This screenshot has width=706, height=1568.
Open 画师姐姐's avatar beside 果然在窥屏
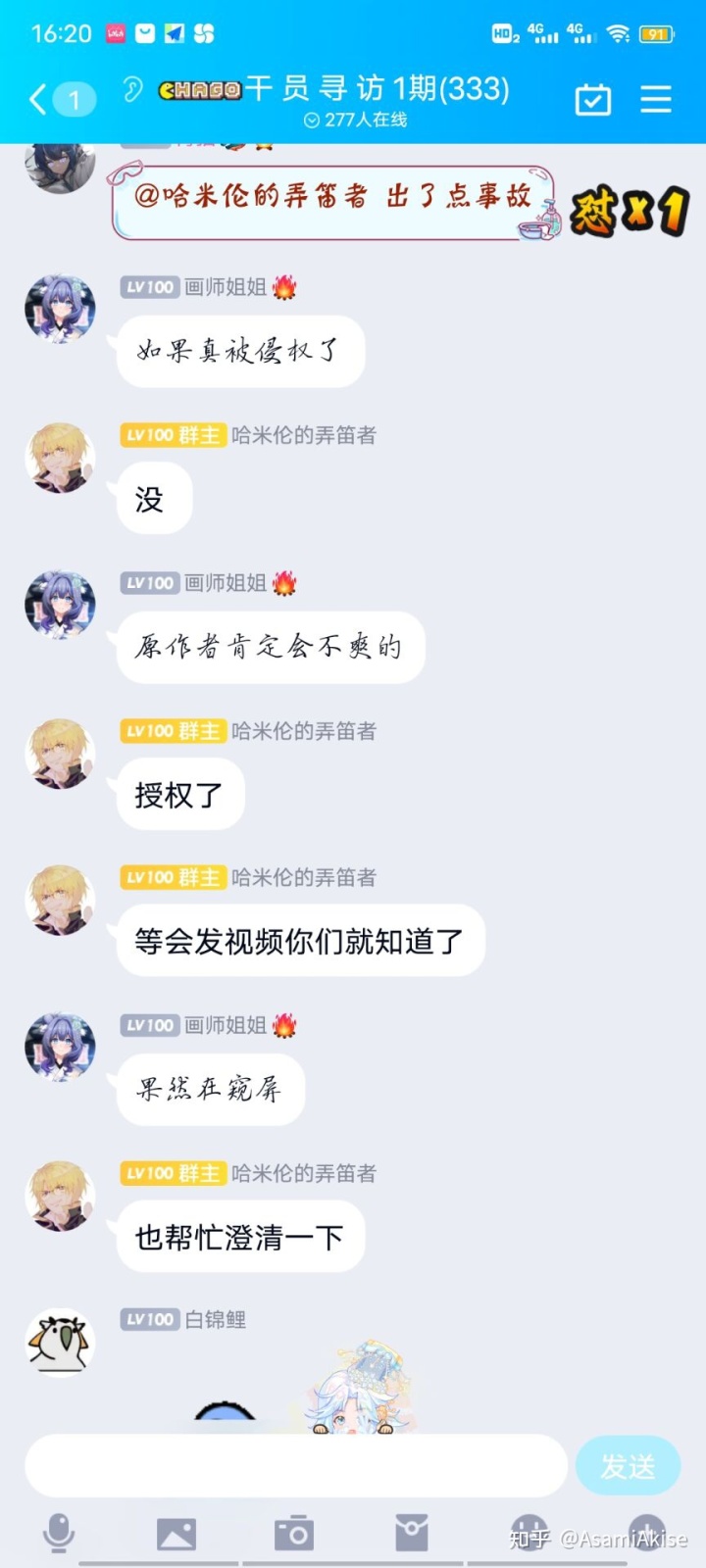[x=60, y=1047]
